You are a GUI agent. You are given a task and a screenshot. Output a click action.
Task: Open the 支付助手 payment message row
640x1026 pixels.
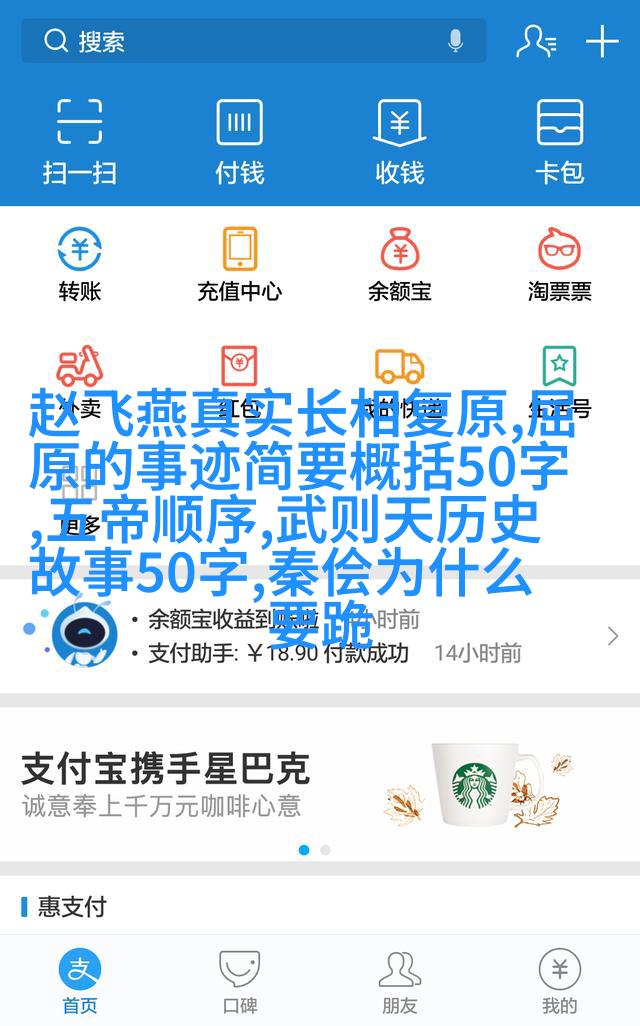point(330,653)
